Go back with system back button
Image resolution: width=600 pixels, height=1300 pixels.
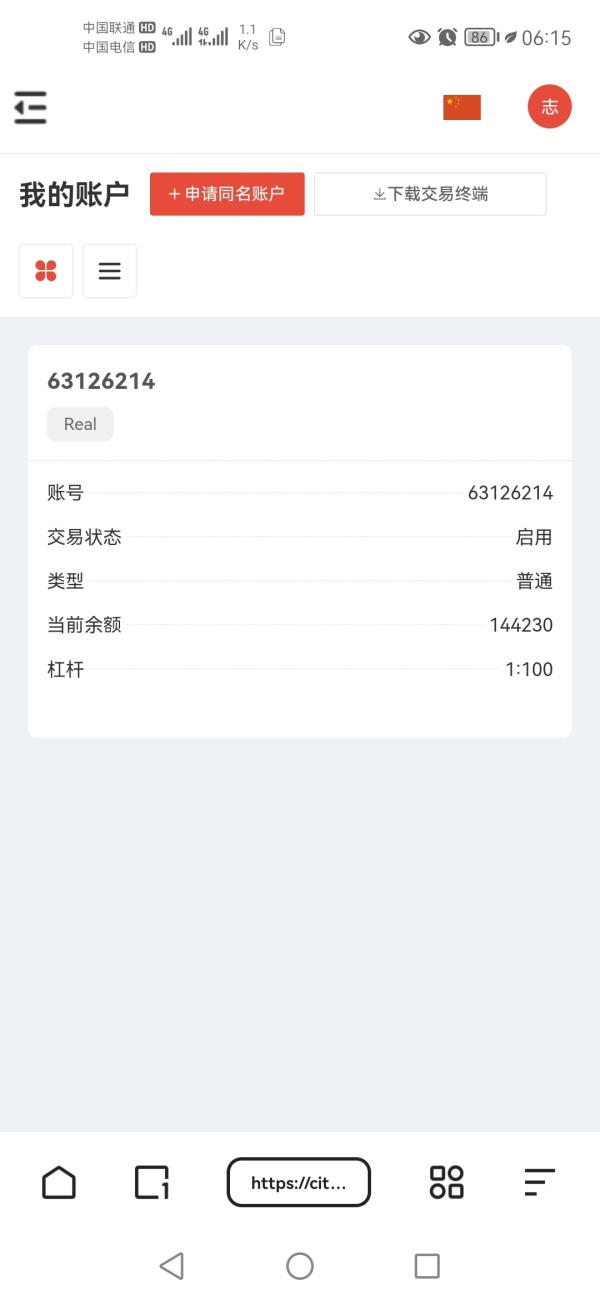pyautogui.click(x=172, y=1266)
